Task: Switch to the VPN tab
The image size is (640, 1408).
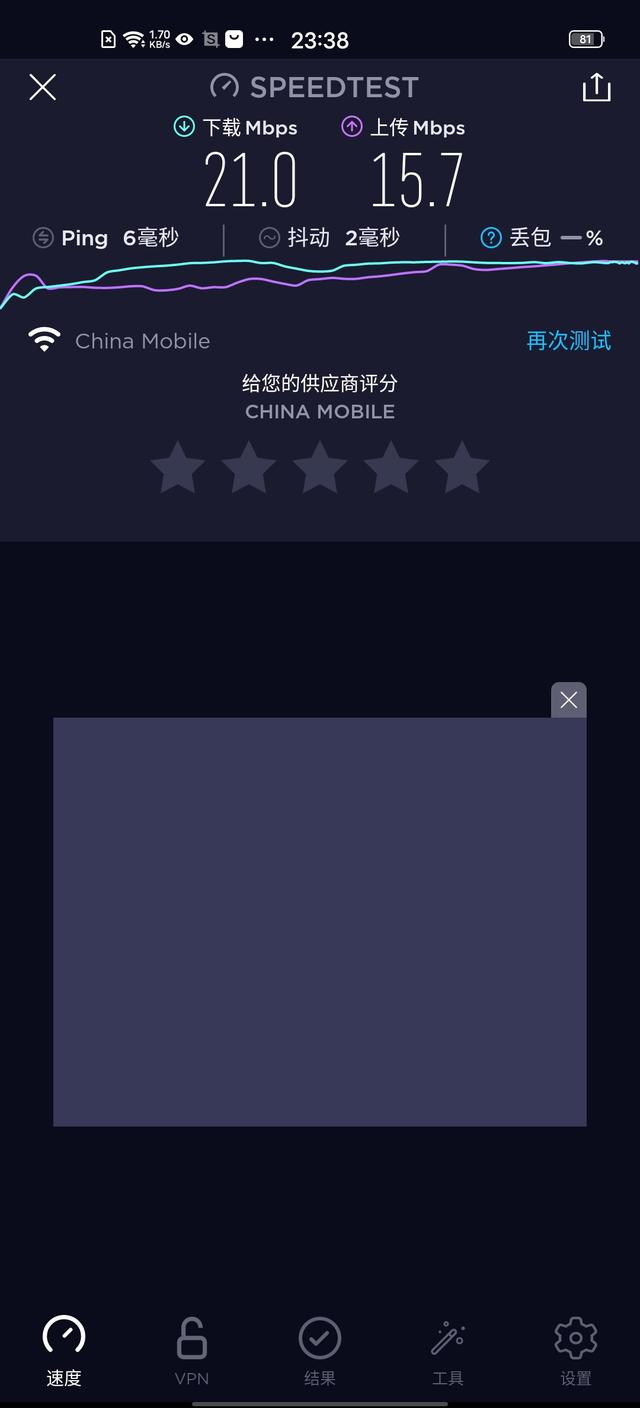Action: (192, 1352)
